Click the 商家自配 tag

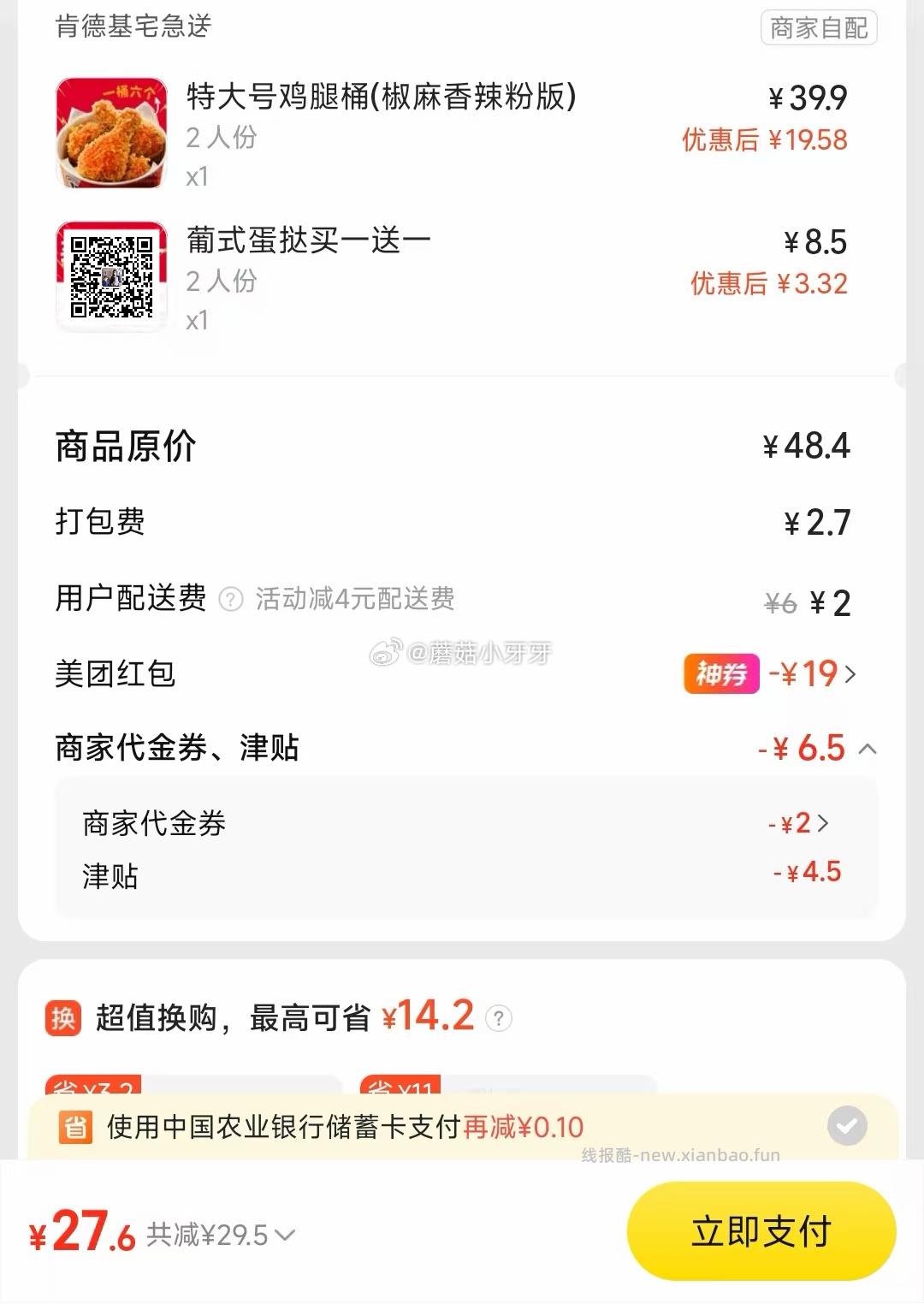pos(817,28)
